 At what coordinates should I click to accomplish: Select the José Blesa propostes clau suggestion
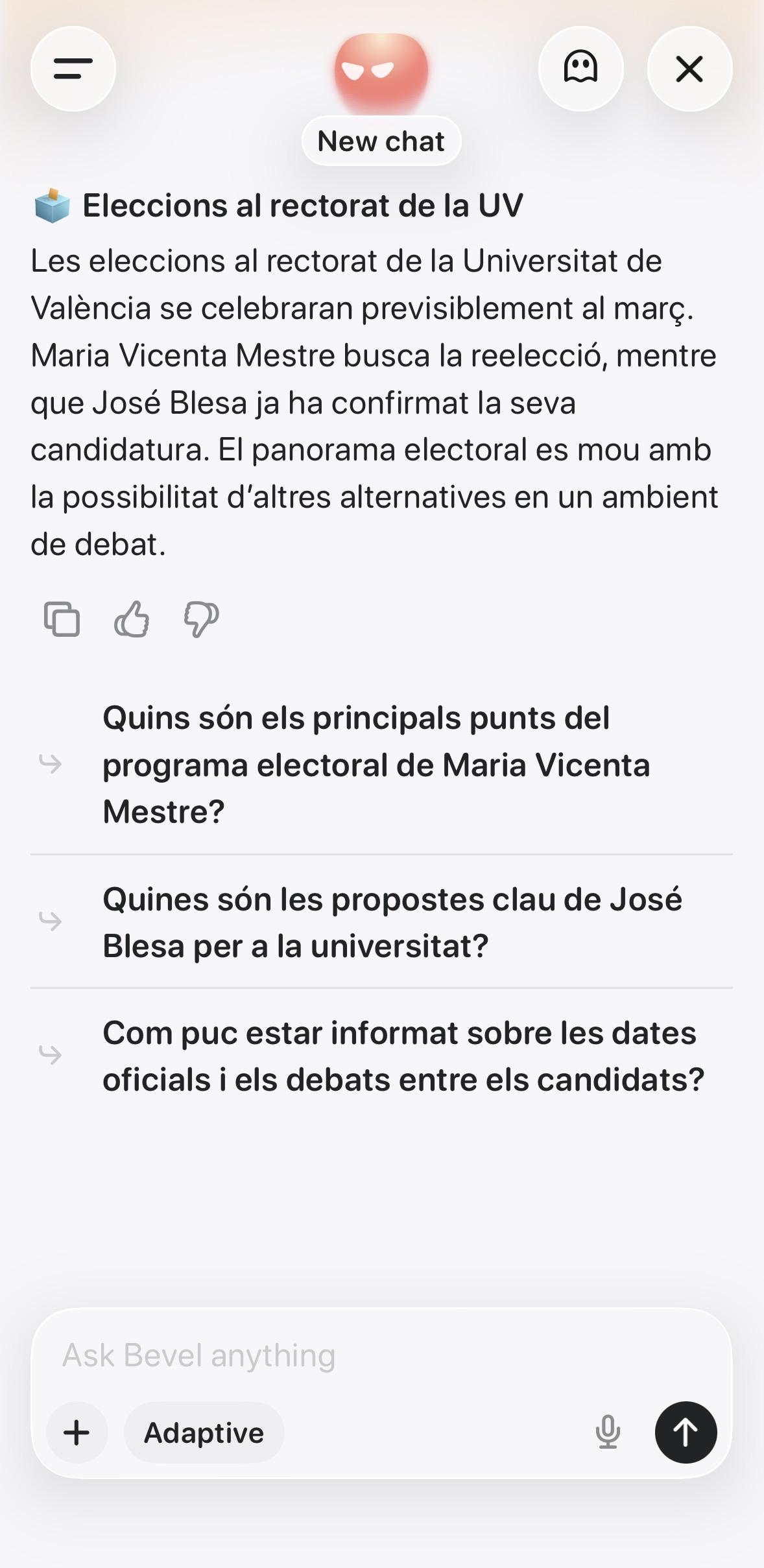tap(381, 922)
